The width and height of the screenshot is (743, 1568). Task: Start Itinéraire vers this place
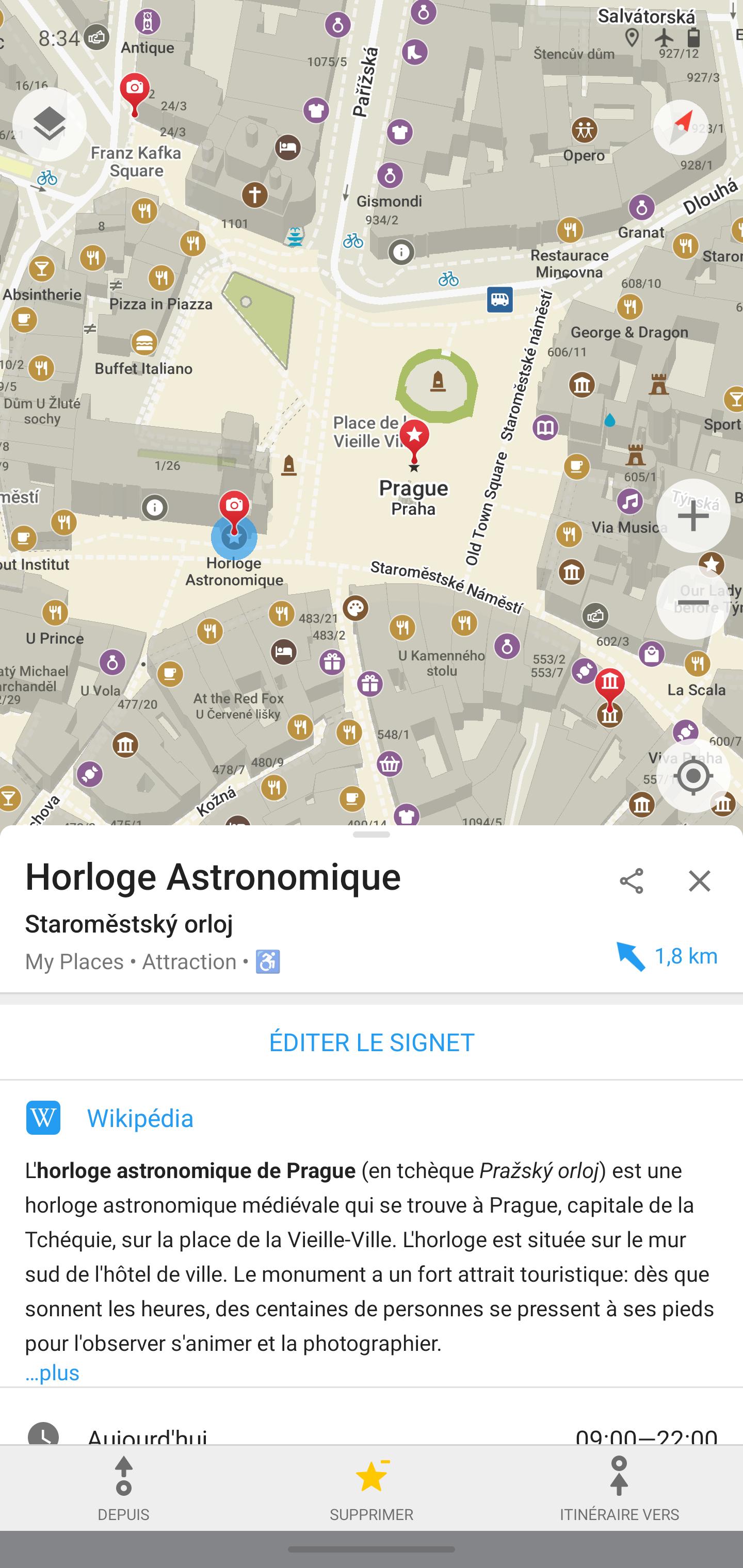[x=619, y=1488]
